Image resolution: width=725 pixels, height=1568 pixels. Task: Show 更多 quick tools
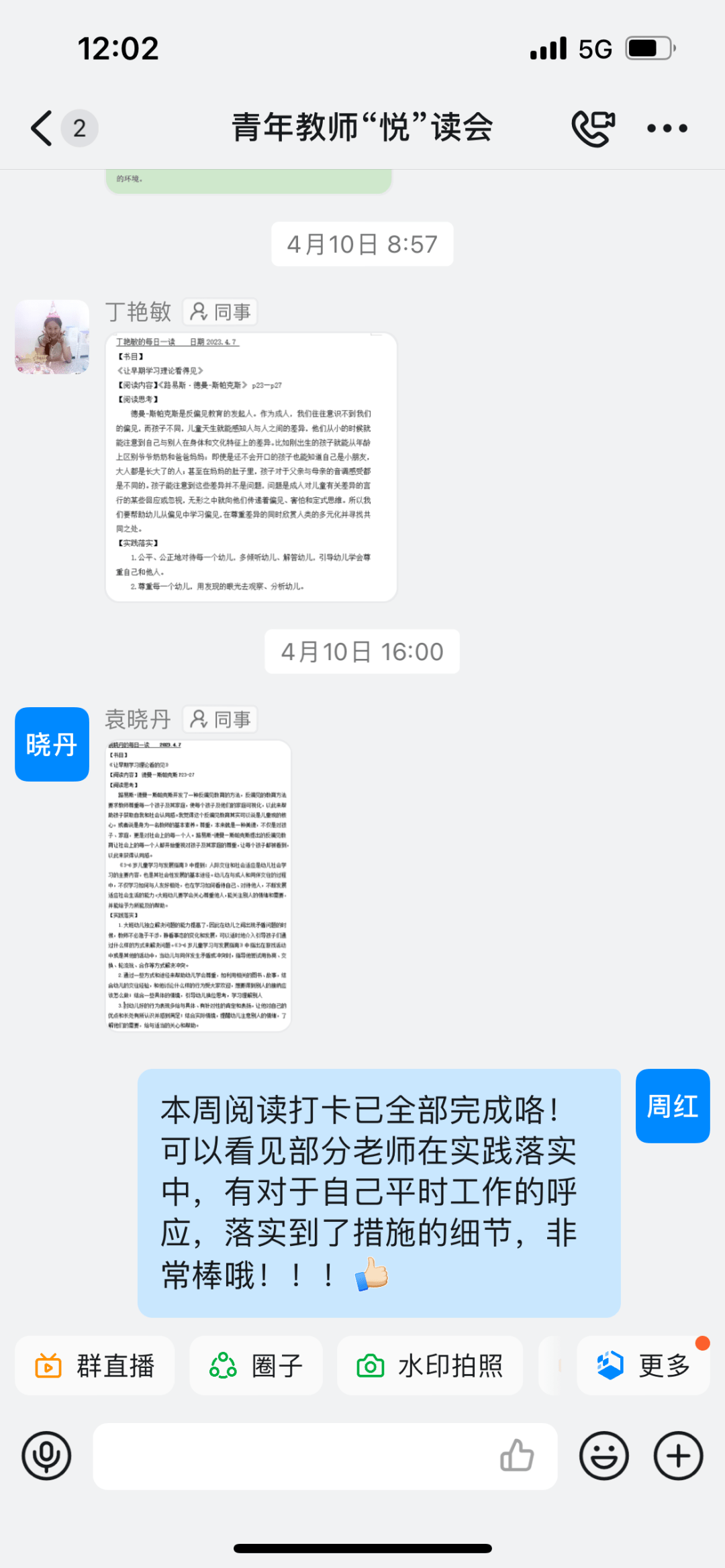(x=643, y=1366)
